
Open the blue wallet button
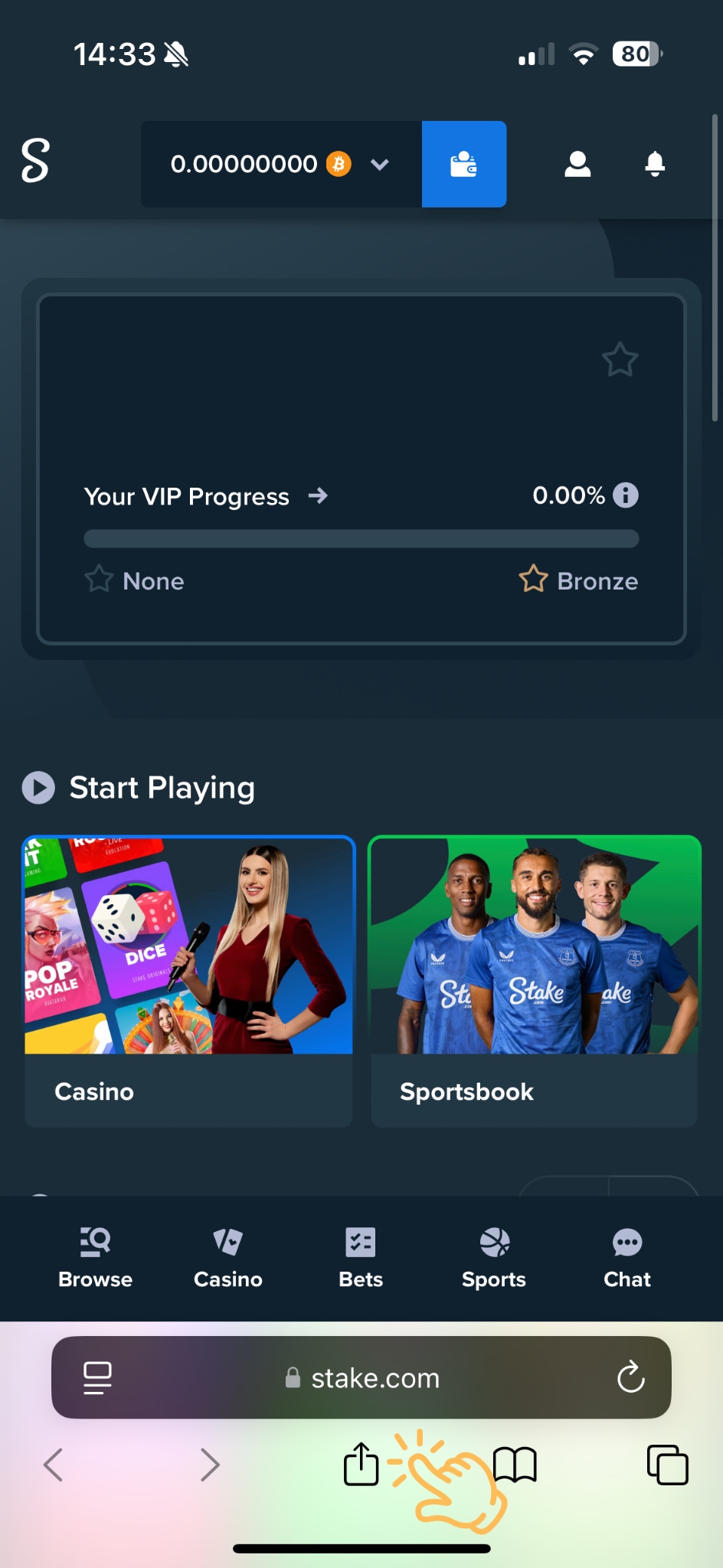click(x=463, y=164)
